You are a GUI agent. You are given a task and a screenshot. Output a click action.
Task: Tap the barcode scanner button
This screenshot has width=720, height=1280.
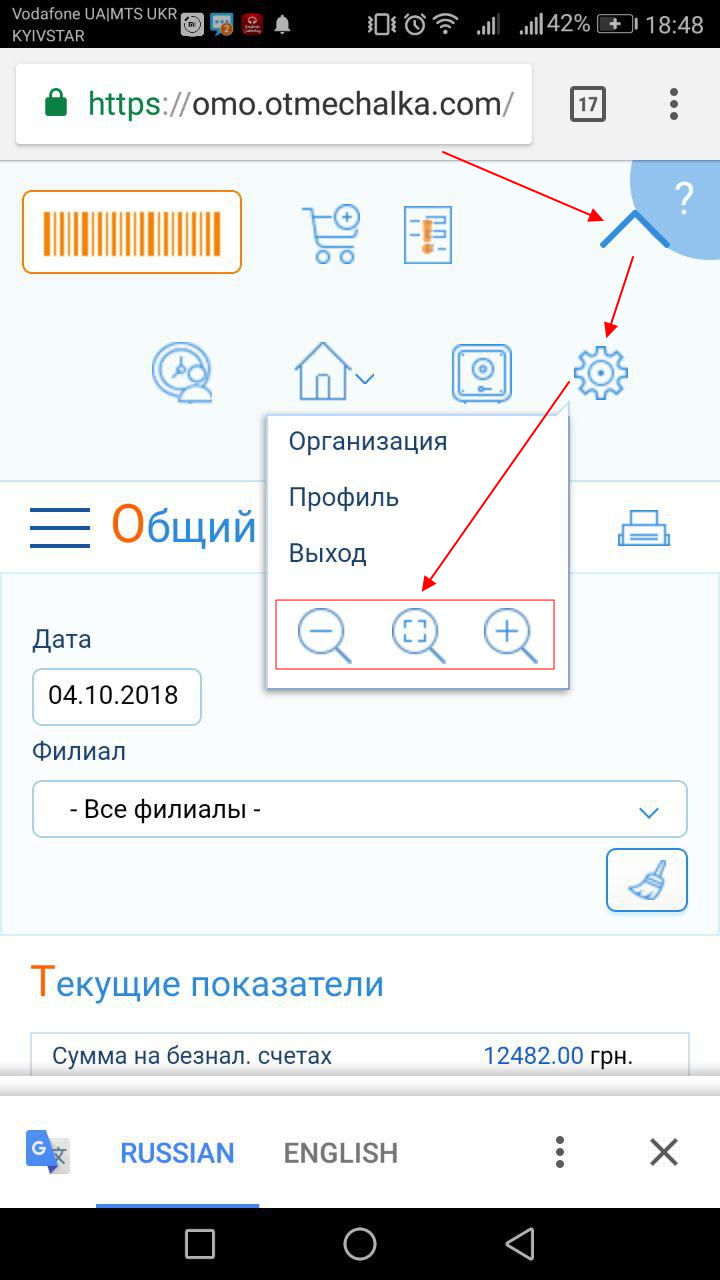(x=132, y=232)
